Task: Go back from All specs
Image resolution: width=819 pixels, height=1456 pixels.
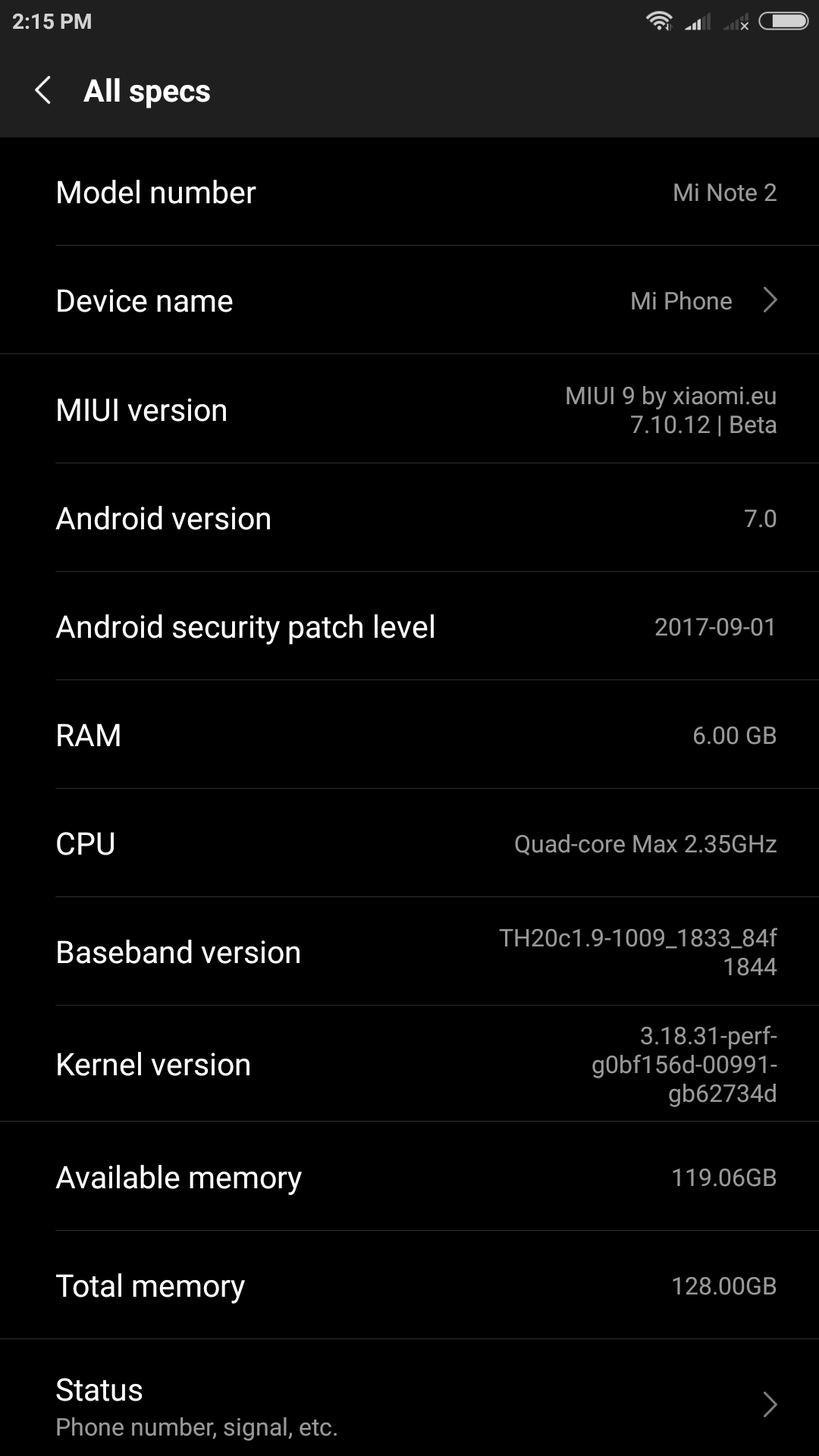Action: pyautogui.click(x=44, y=90)
